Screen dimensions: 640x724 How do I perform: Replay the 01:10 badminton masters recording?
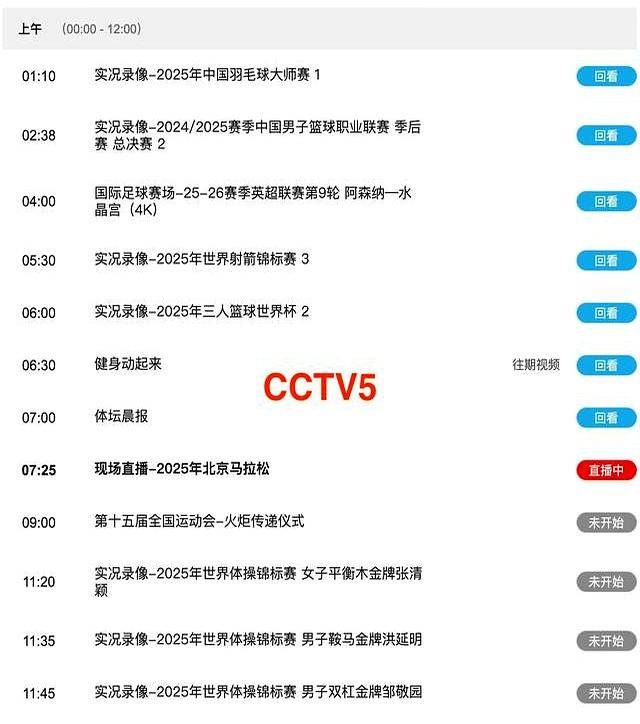[x=606, y=76]
